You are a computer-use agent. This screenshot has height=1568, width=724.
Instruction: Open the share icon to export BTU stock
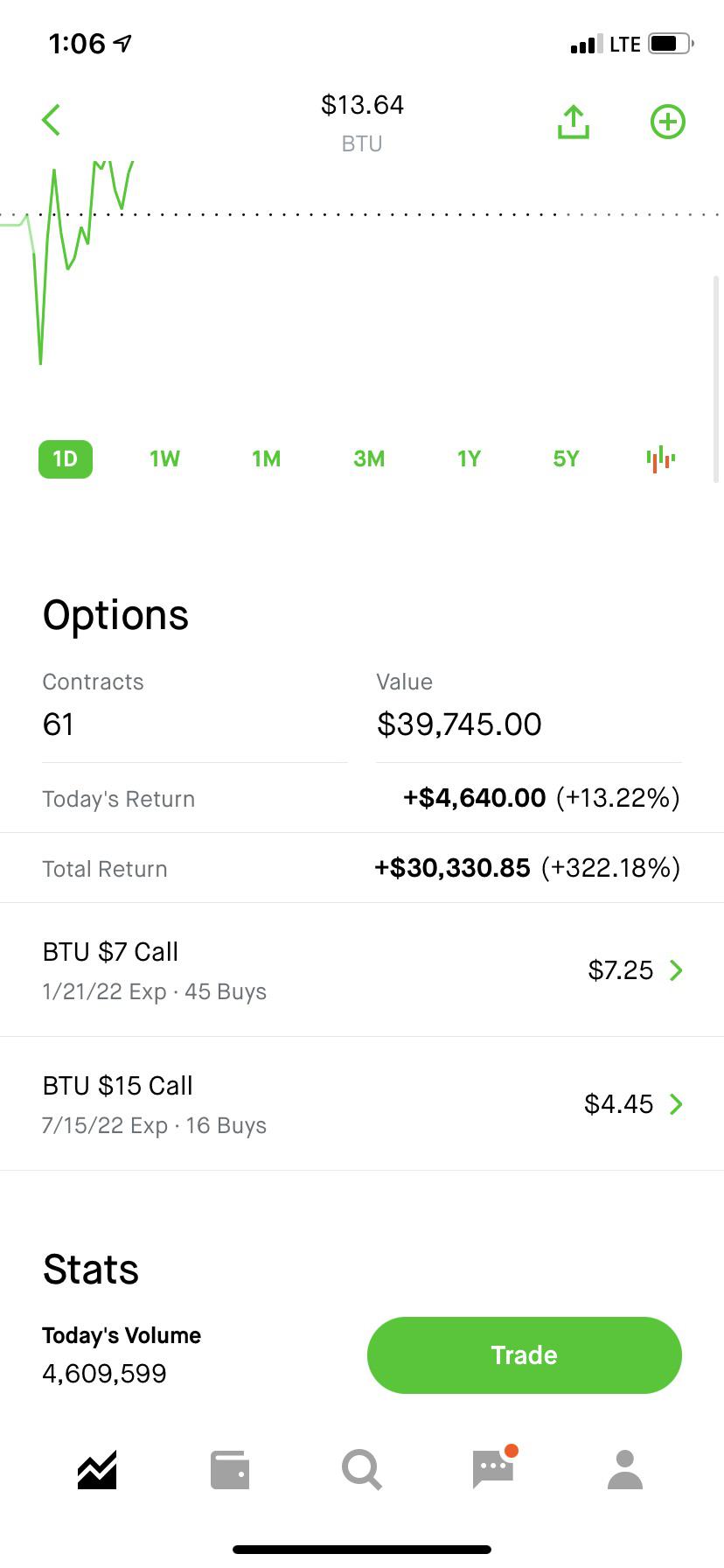click(573, 122)
